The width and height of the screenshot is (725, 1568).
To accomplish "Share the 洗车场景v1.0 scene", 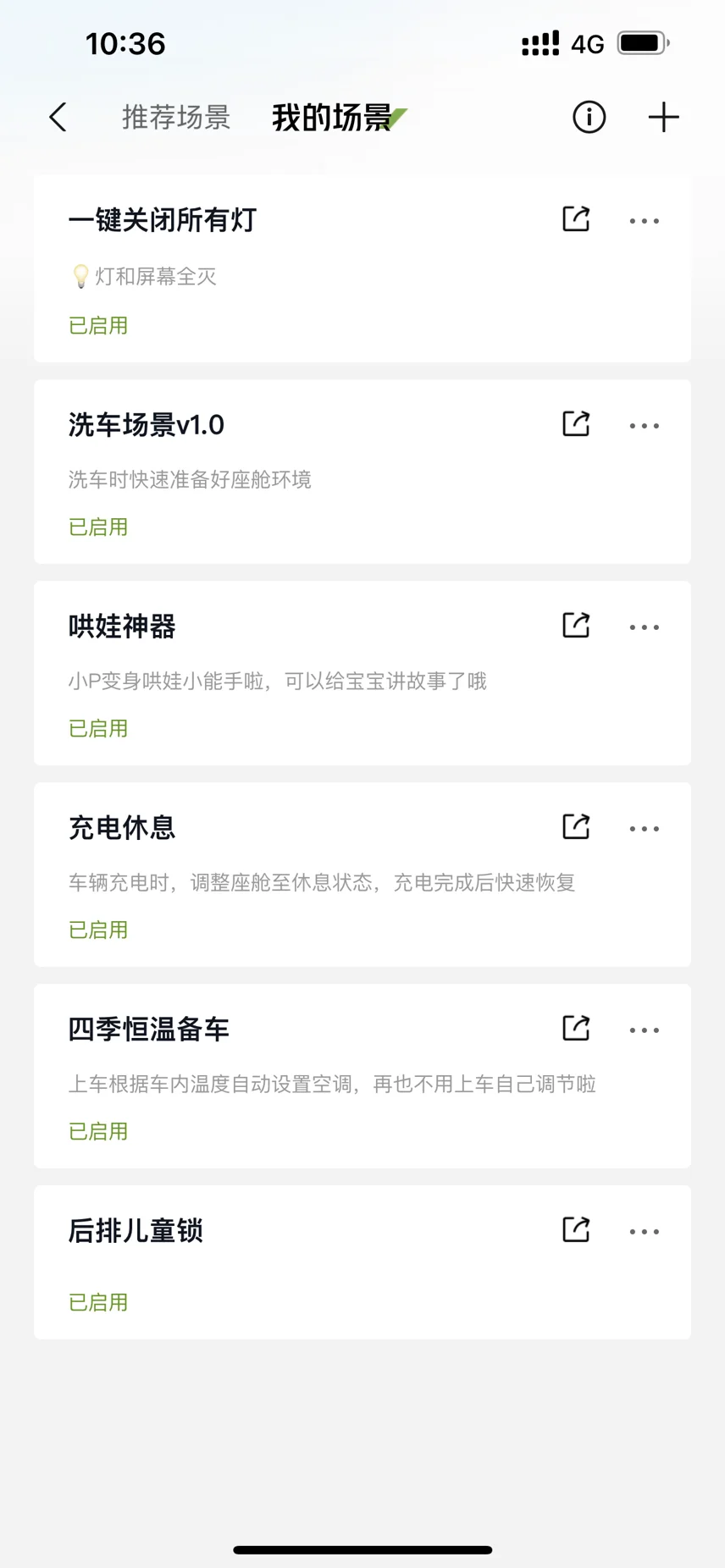I will coord(576,423).
